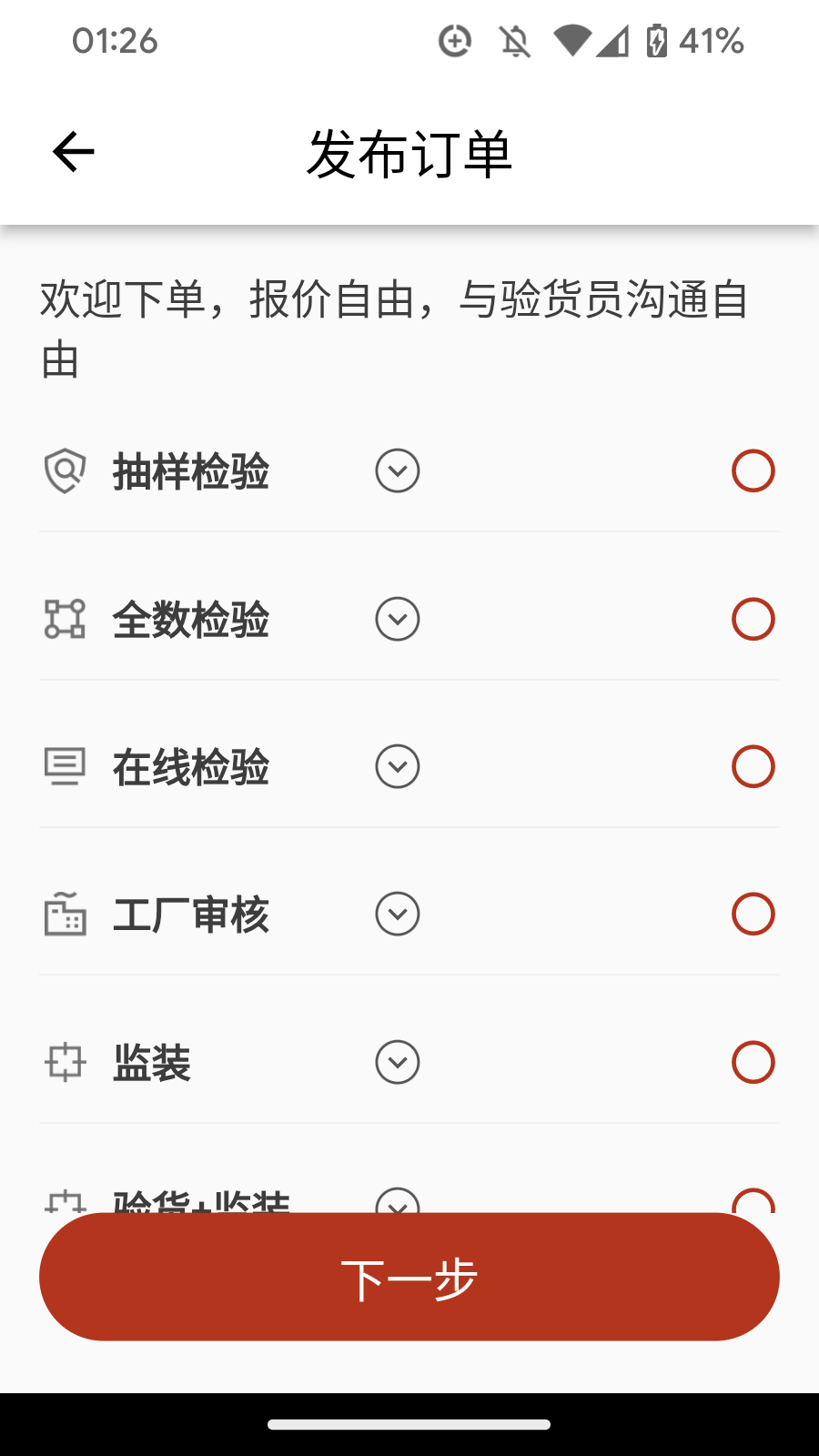Click the 在线检验 document icon
Image resolution: width=819 pixels, height=1456 pixels.
click(x=65, y=766)
